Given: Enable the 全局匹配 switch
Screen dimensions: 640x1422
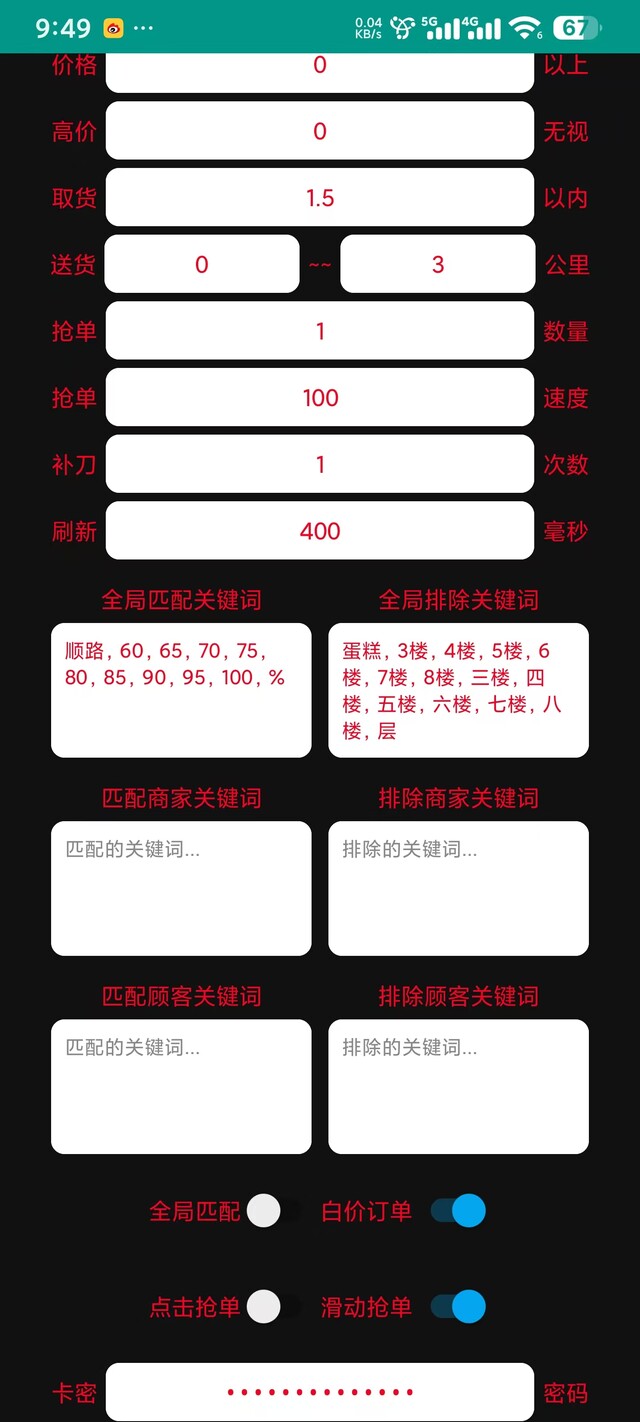Looking at the screenshot, I should [272, 1211].
